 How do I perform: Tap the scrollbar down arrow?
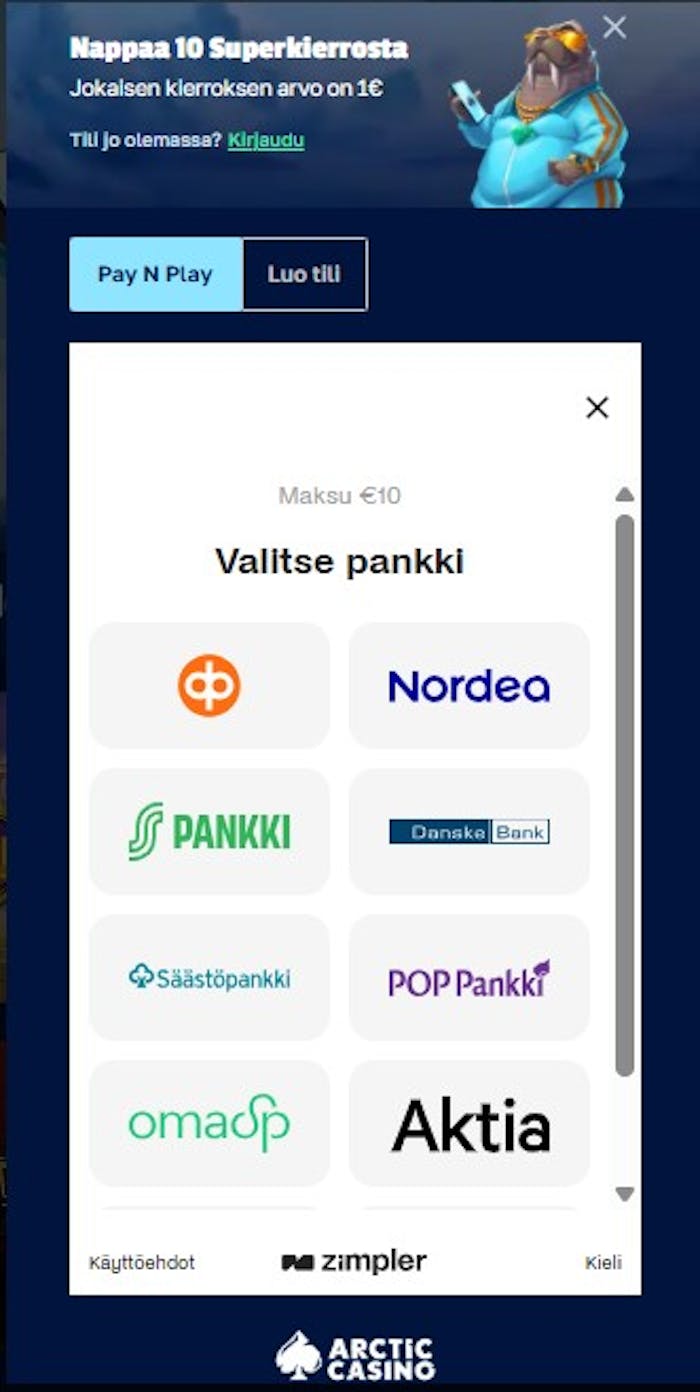625,1193
